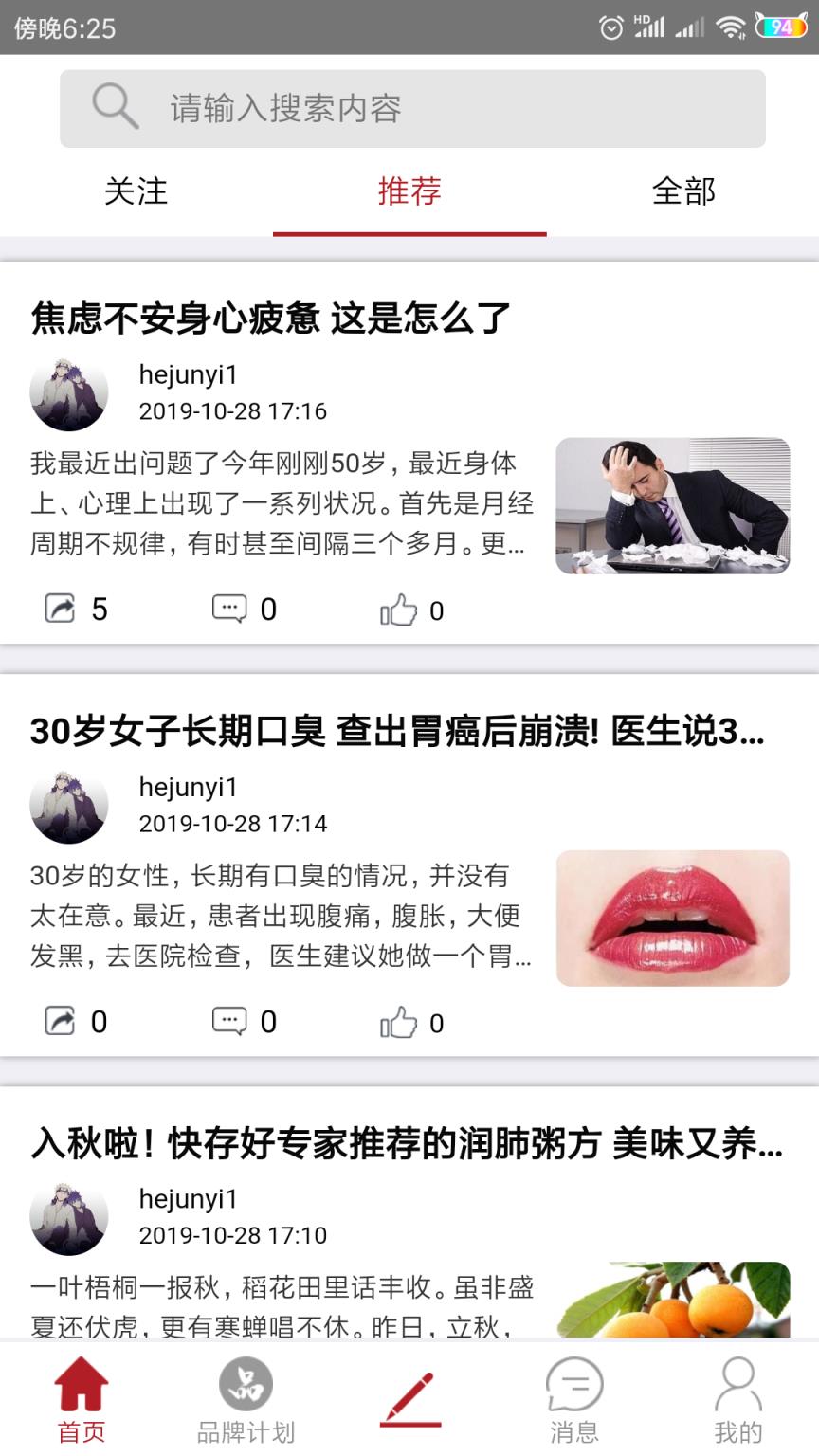Like the 30岁女子长期口臭 article

point(402,1022)
